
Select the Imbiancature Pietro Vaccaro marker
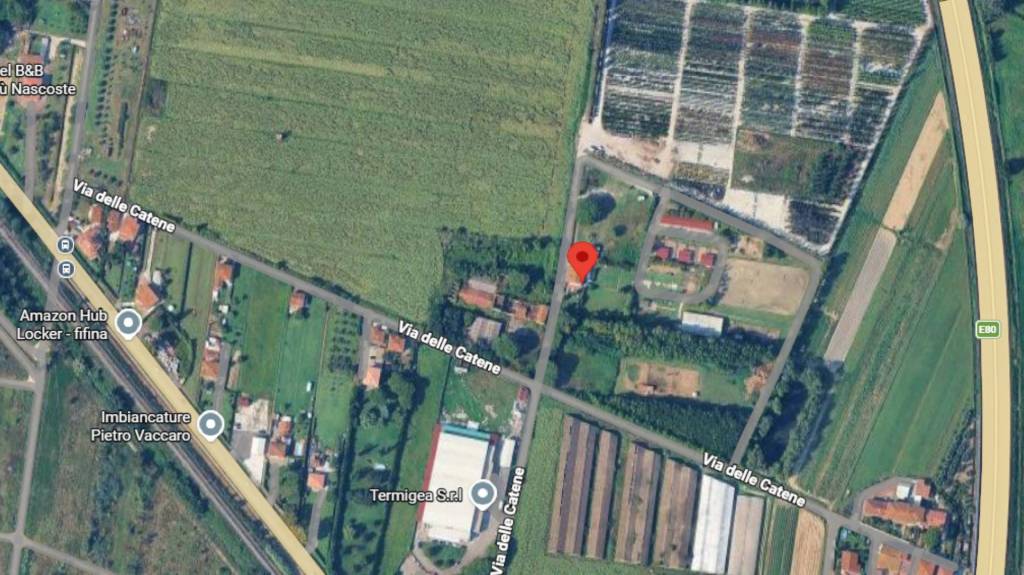click(x=209, y=425)
